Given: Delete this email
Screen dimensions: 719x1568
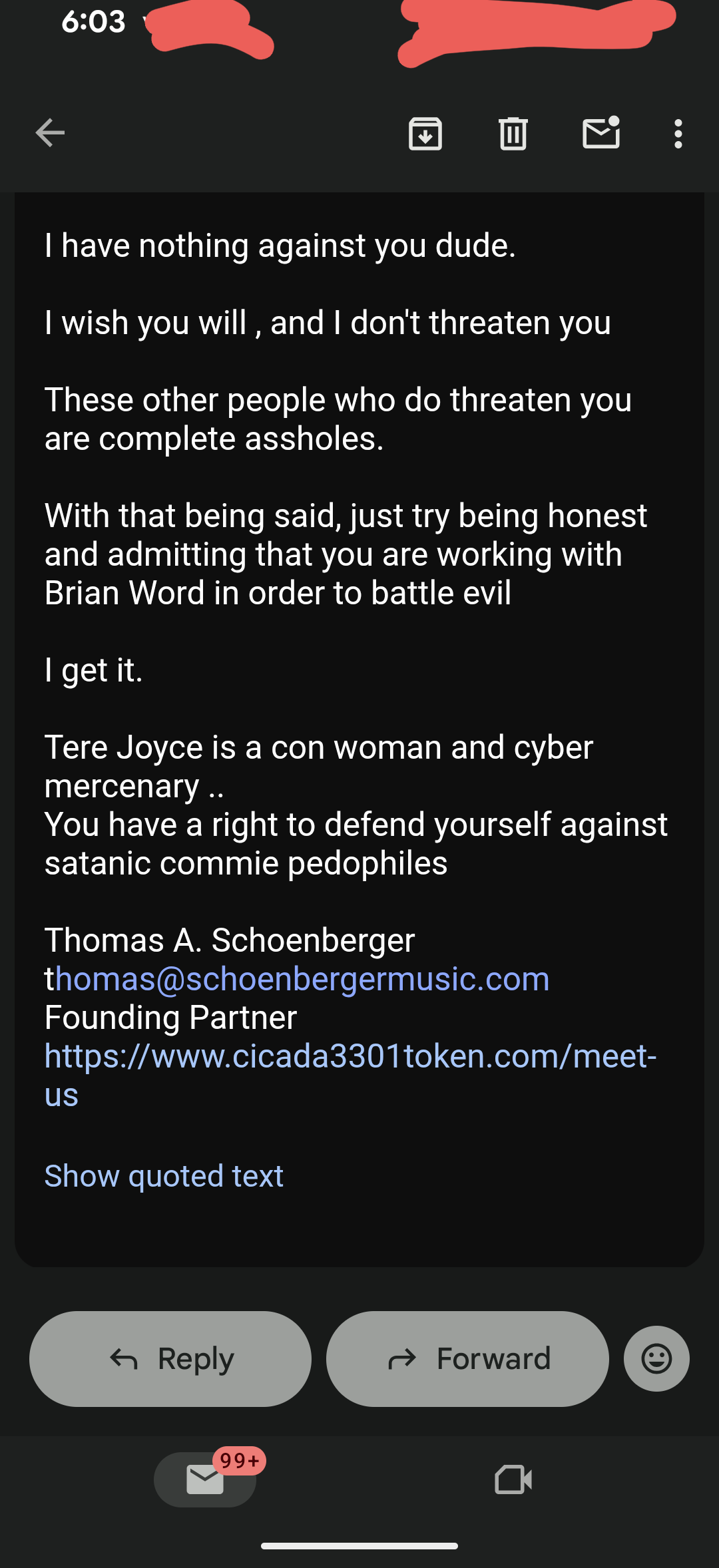Looking at the screenshot, I should pos(513,133).
